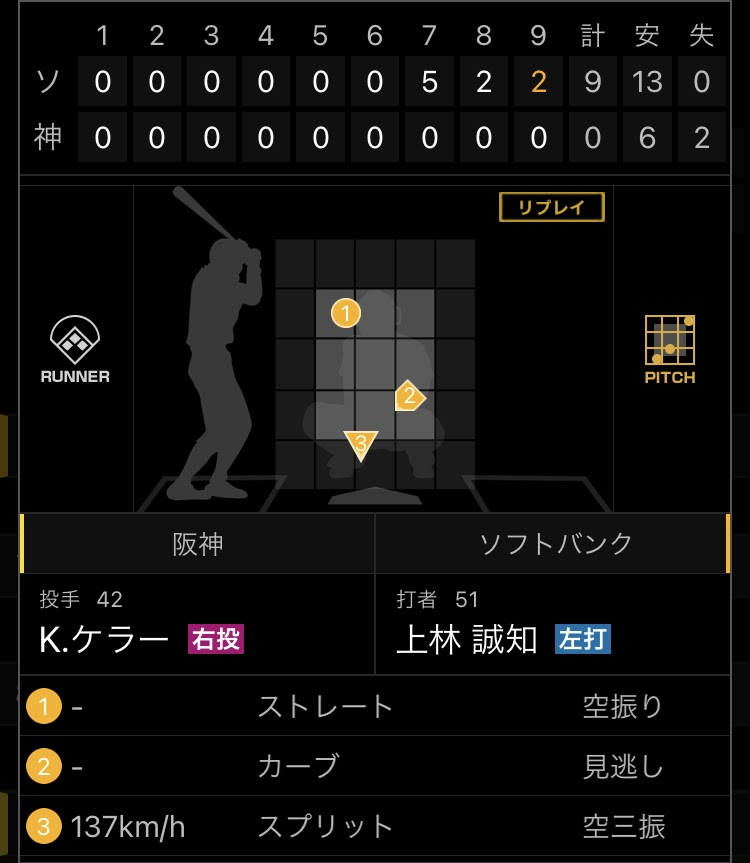Switch to the 阪神 tab

(x=198, y=543)
